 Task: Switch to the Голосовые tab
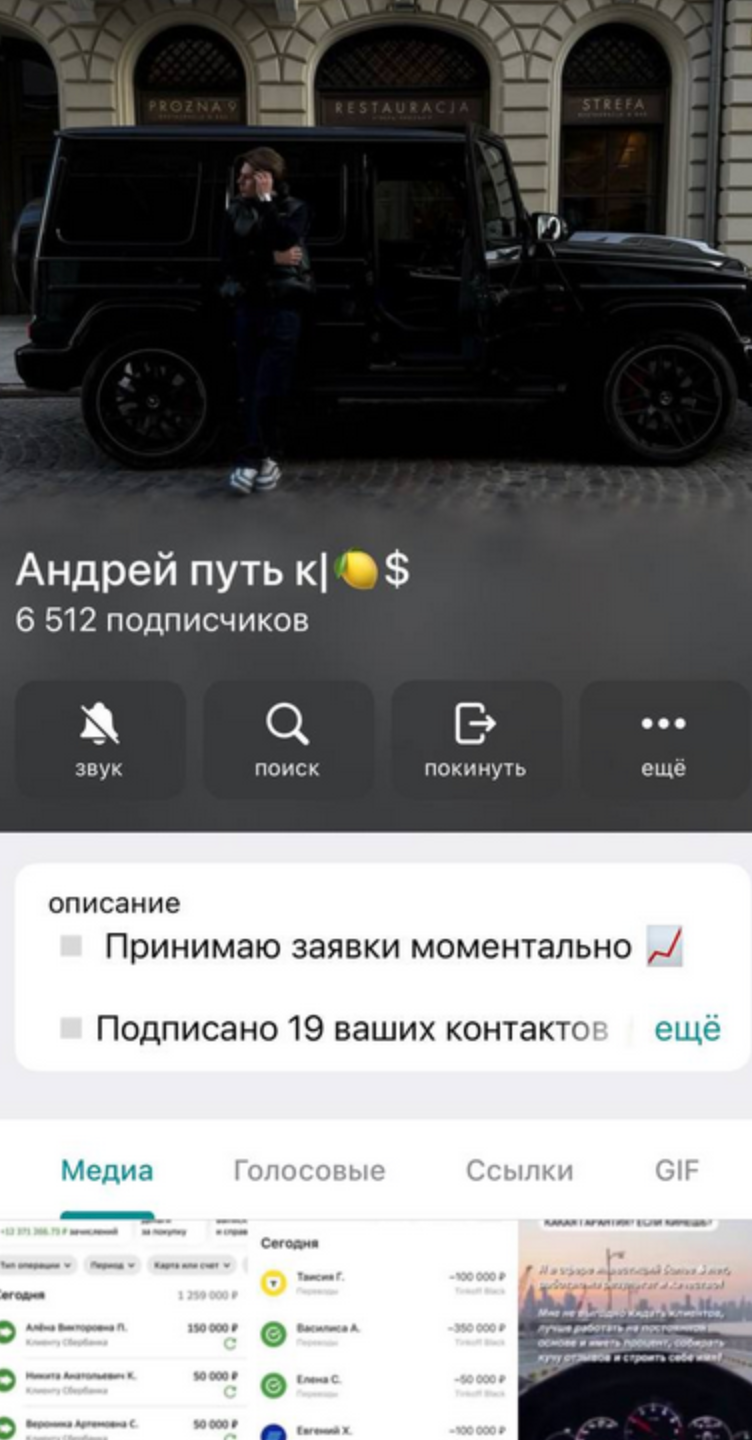(x=309, y=1170)
